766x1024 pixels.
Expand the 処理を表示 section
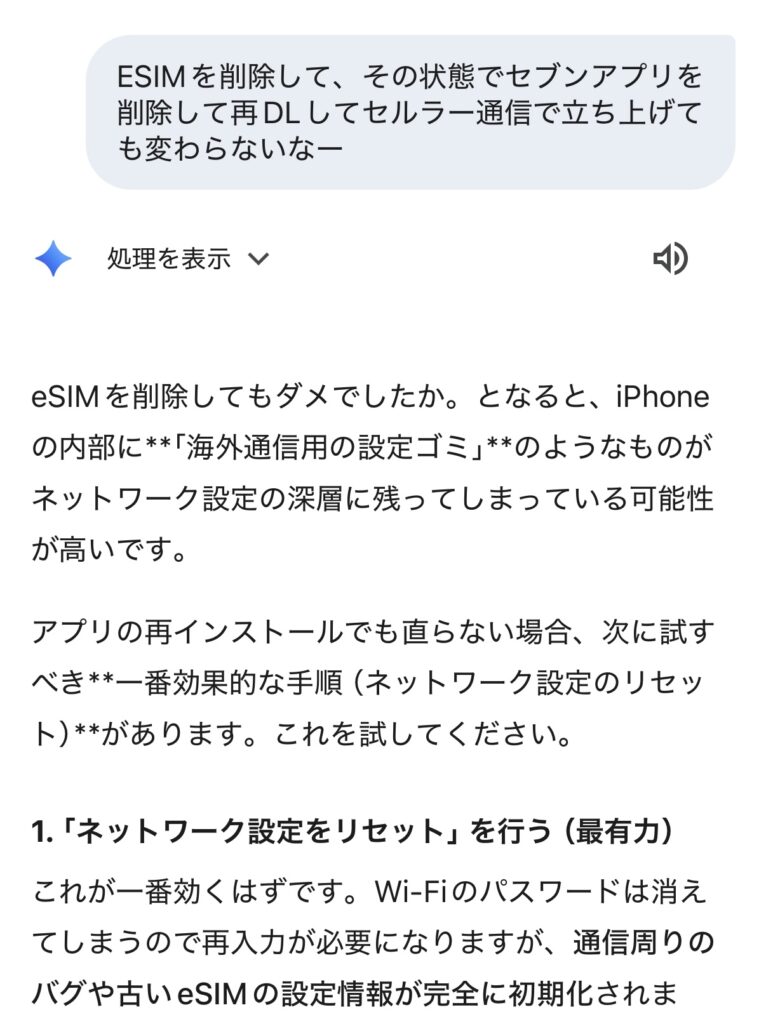[187, 260]
